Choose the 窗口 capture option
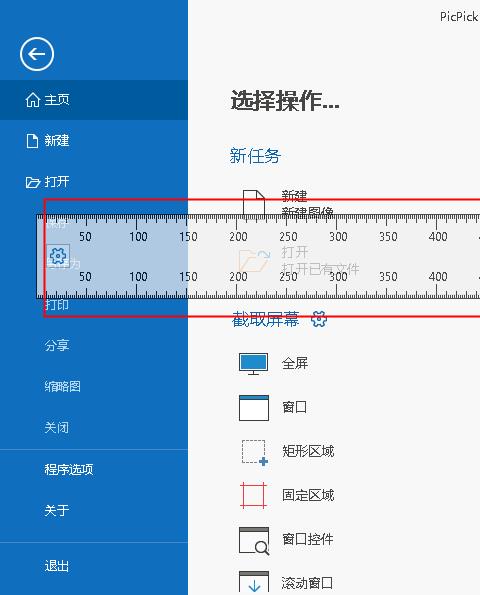The height and width of the screenshot is (595, 480). (275, 408)
